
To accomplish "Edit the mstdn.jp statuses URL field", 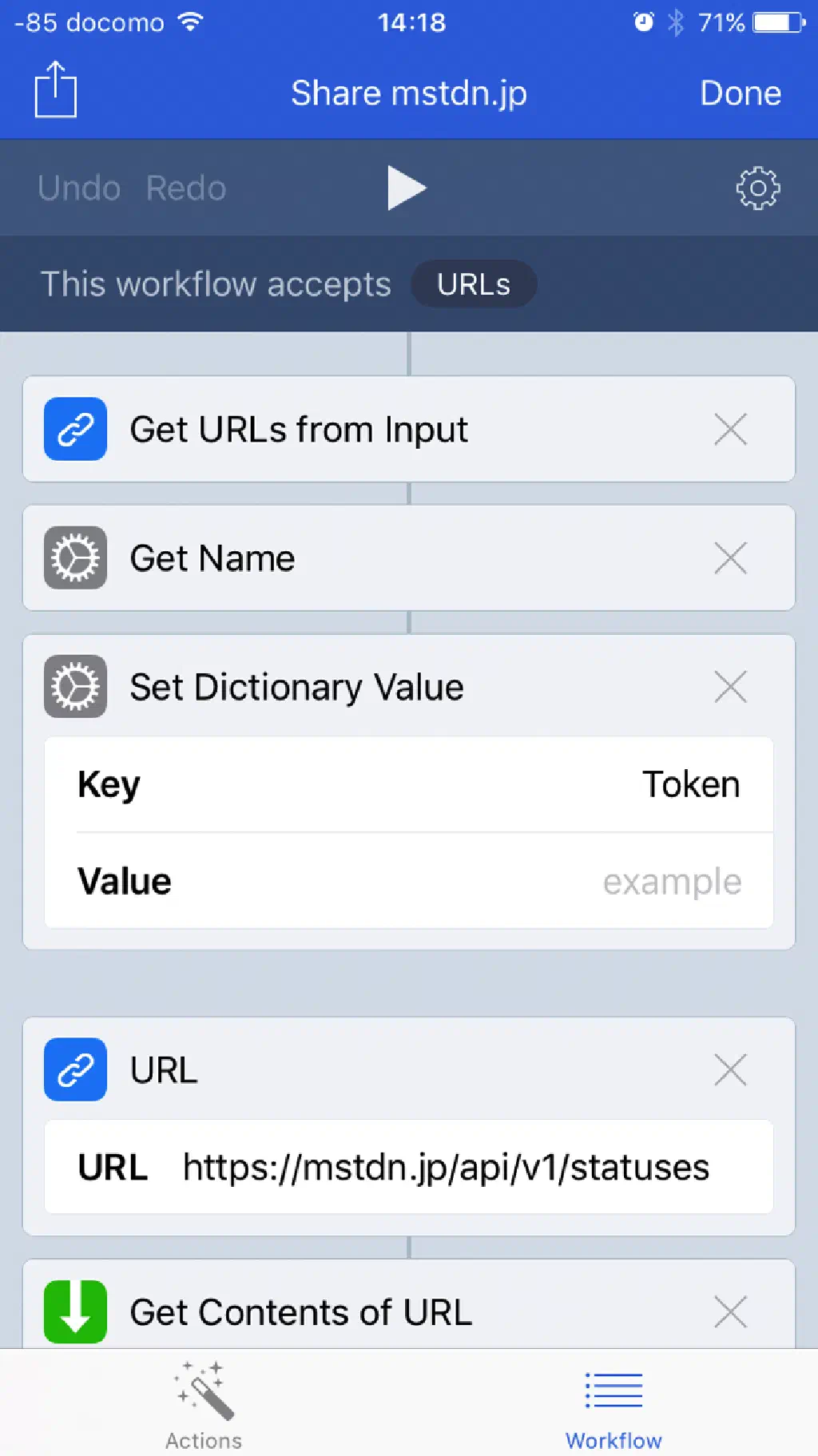I will pos(446,1168).
